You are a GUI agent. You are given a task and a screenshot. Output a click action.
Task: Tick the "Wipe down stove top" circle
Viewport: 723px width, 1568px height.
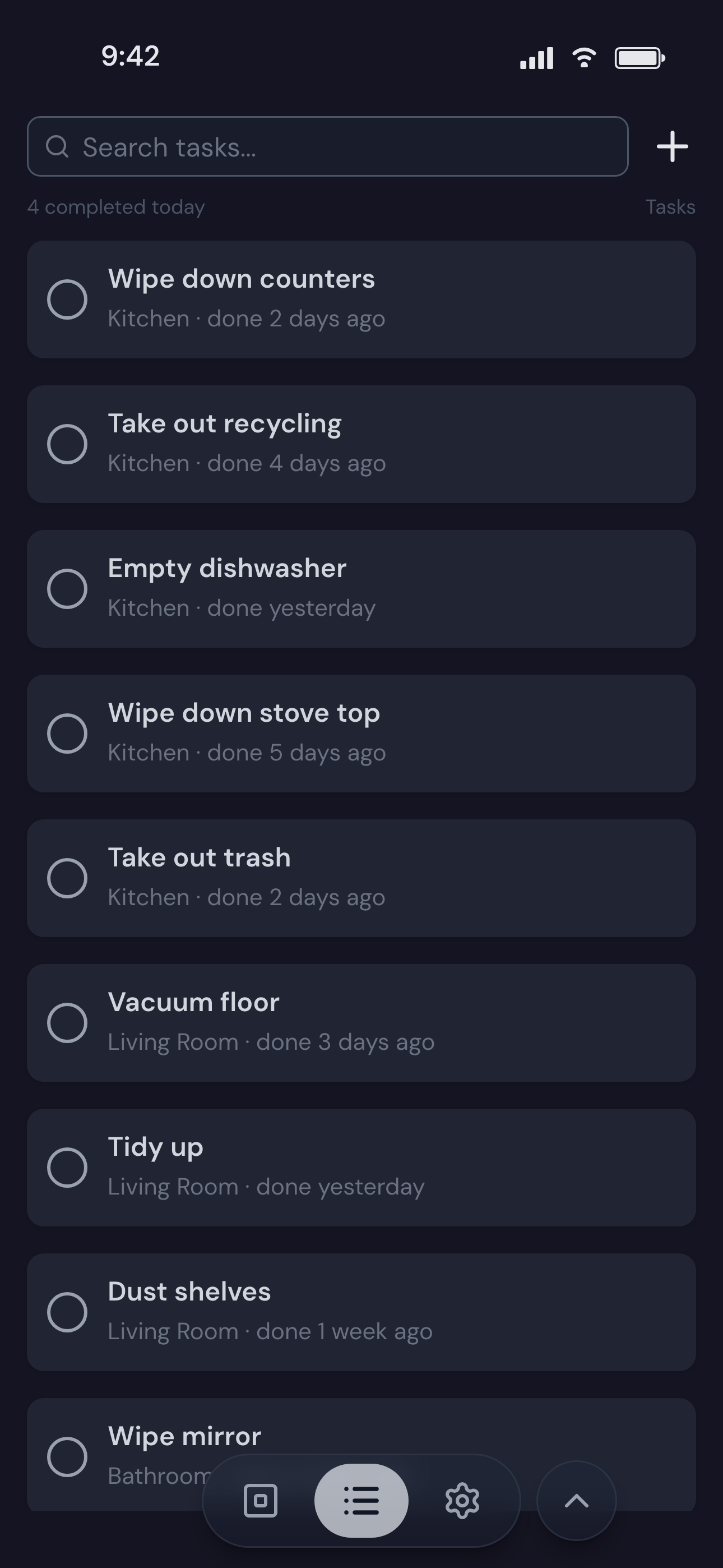tap(68, 732)
